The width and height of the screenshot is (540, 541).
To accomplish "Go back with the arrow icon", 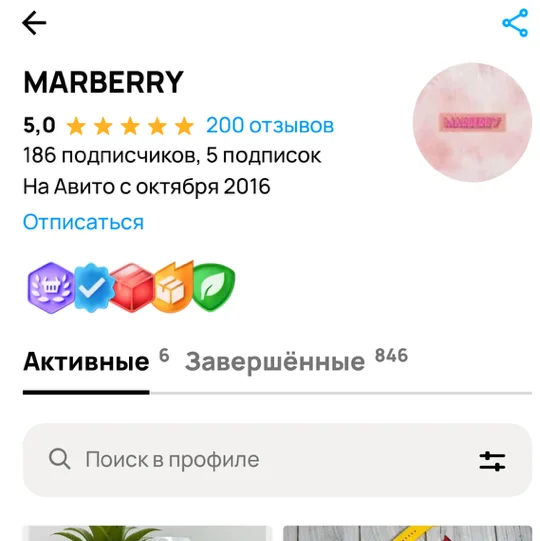I will coord(34,23).
